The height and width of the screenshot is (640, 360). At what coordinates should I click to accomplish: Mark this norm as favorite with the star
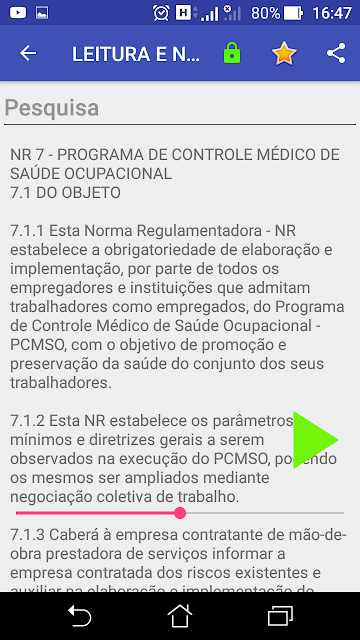tap(284, 53)
